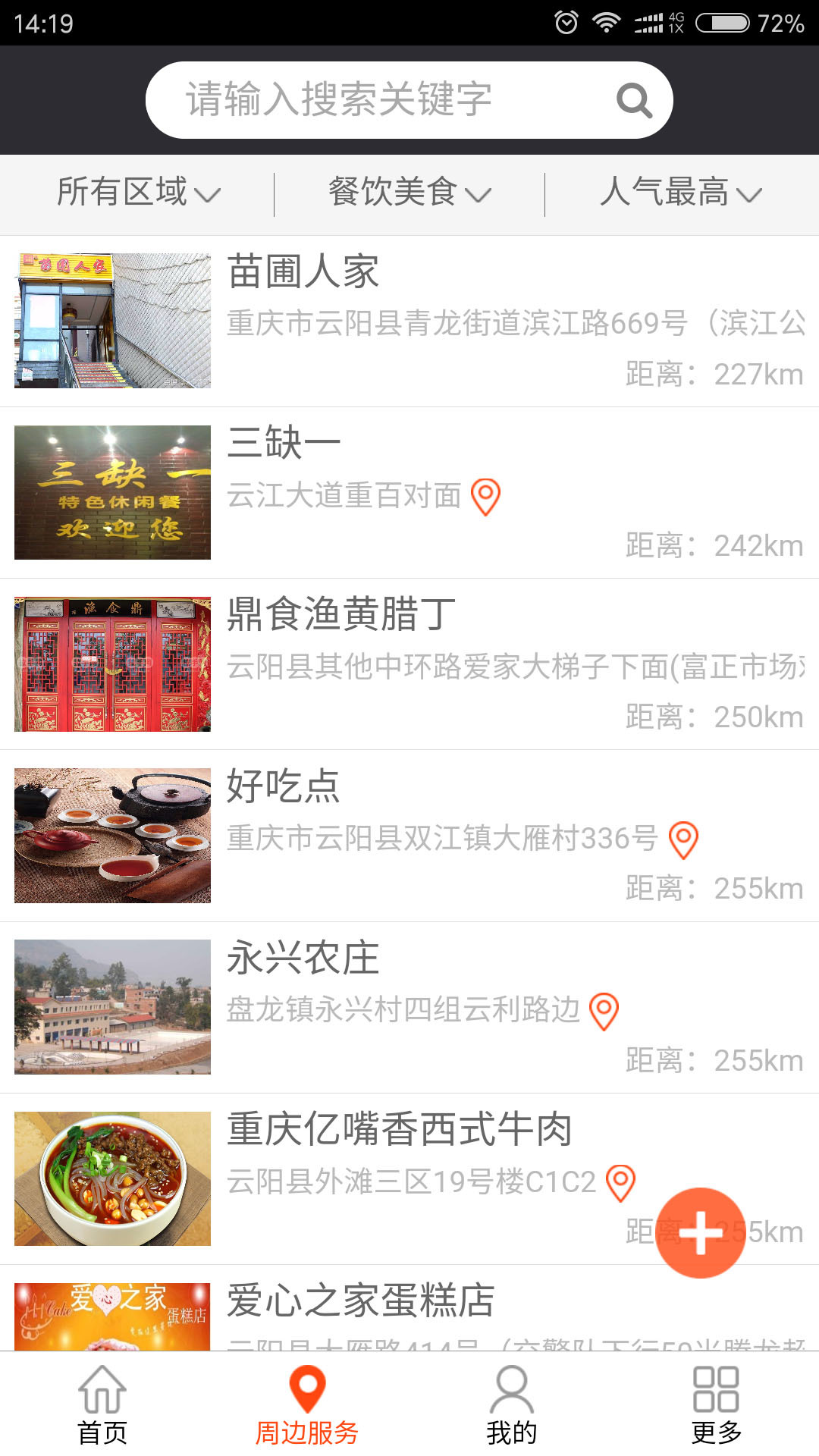Switch to the 更多 tab

(x=717, y=1404)
